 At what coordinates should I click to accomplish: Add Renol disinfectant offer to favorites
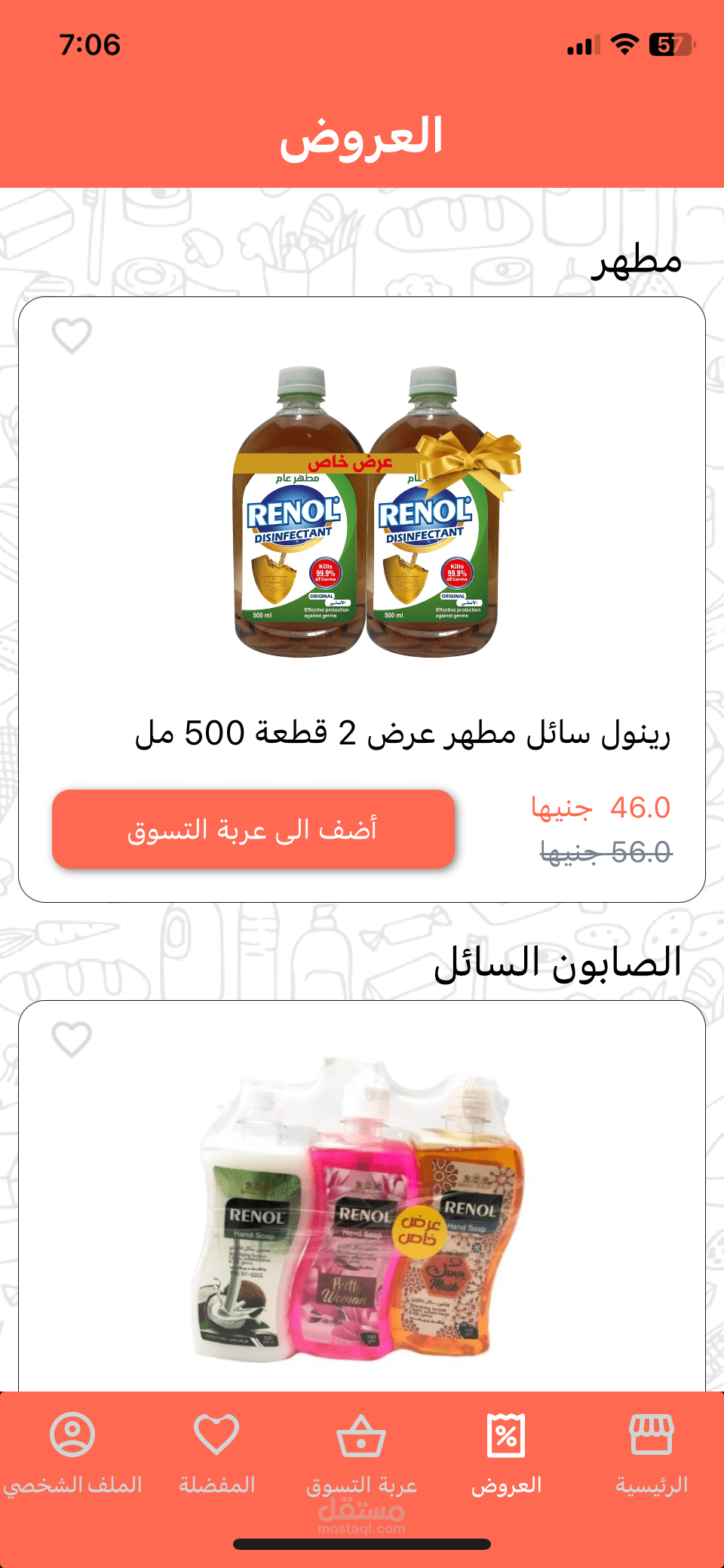pos(72,336)
